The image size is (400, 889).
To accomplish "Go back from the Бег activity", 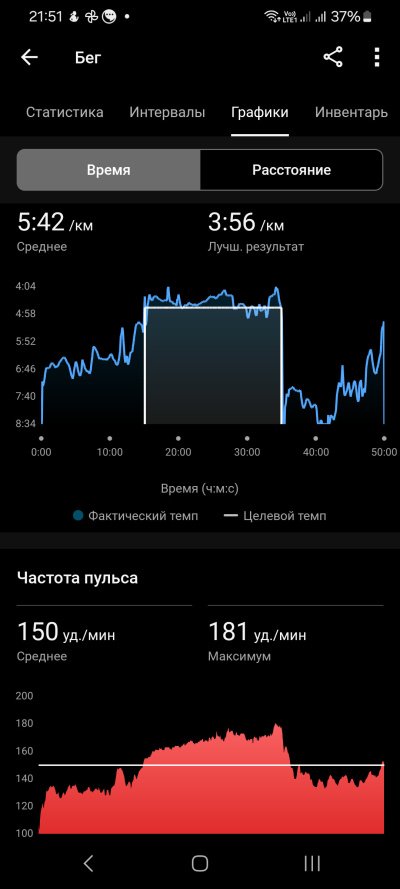I will point(29,57).
